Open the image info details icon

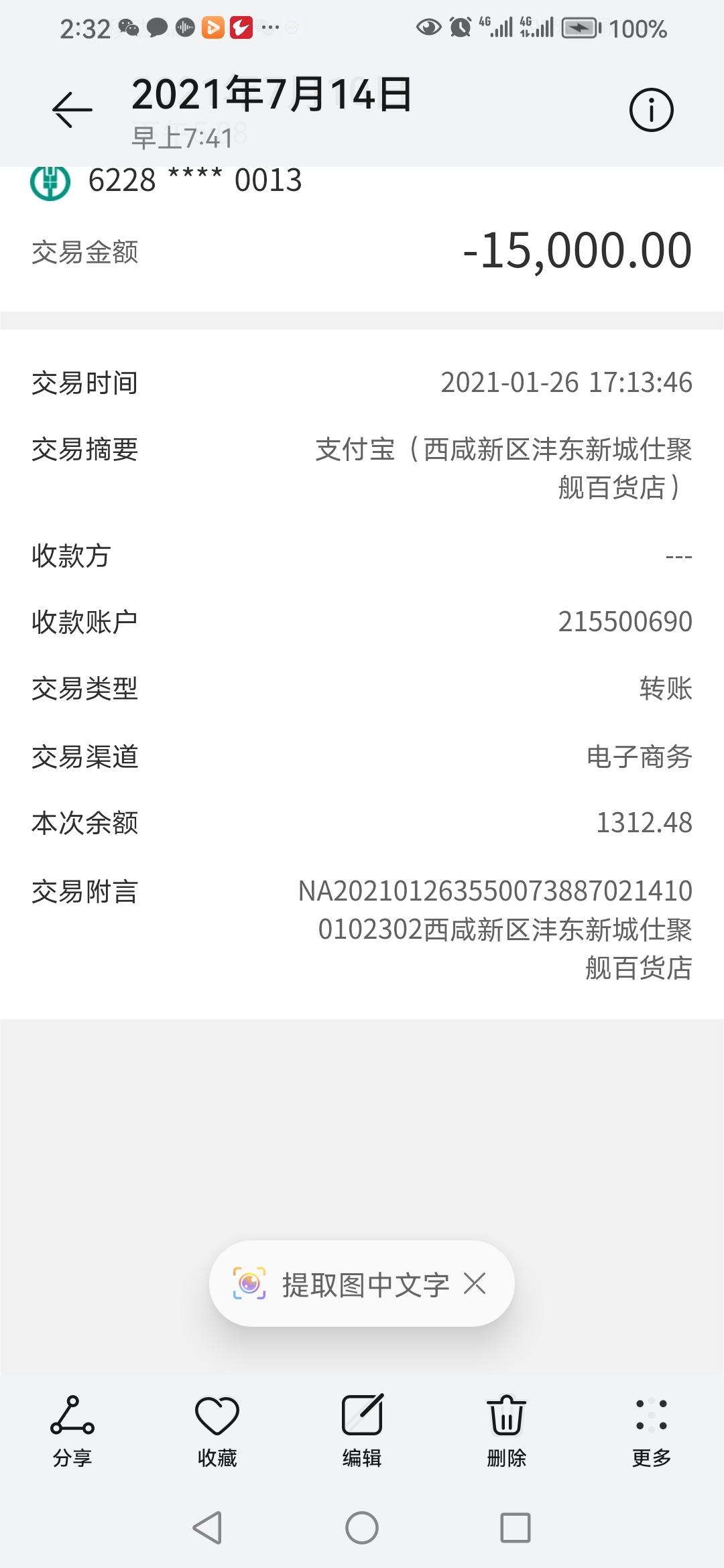[x=651, y=110]
